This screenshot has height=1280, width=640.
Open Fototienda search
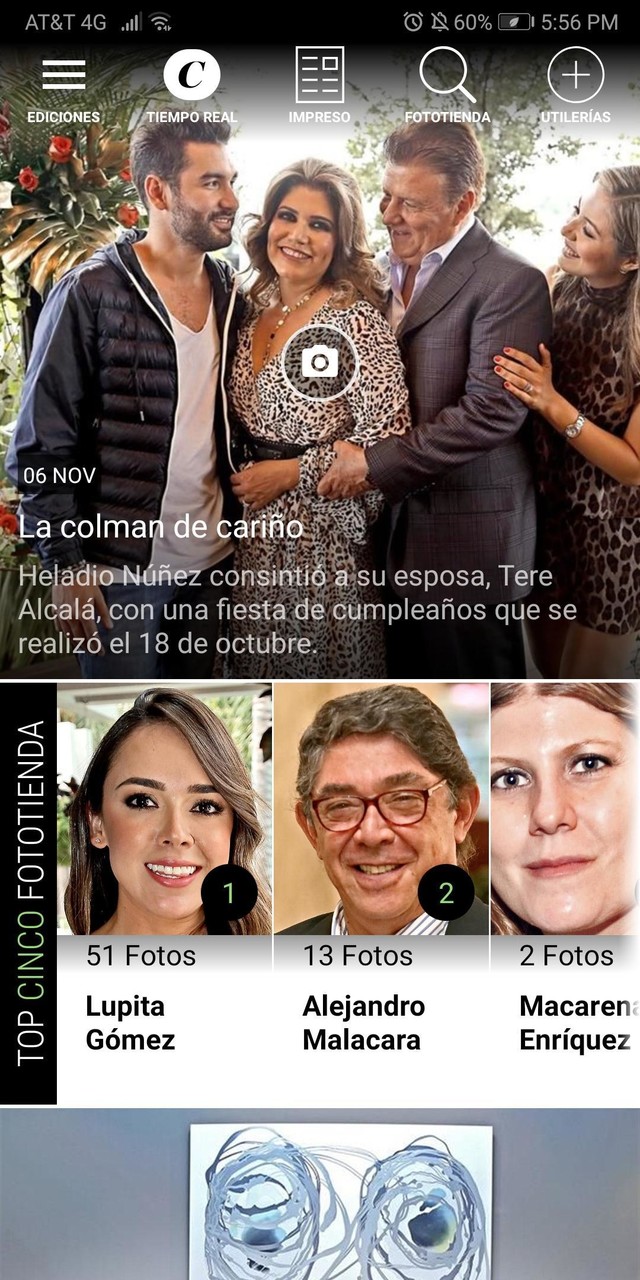[x=447, y=86]
